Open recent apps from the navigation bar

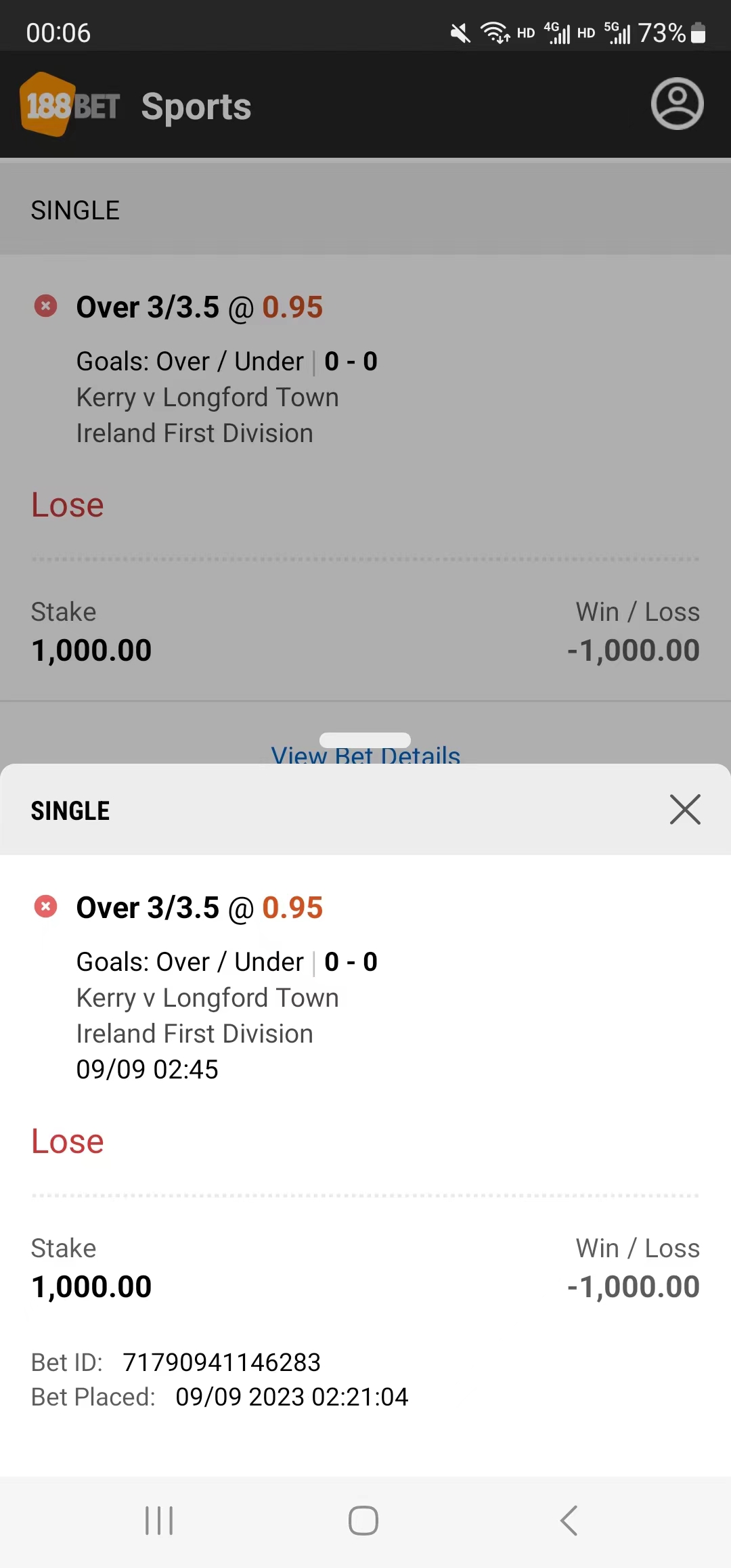point(160,1521)
